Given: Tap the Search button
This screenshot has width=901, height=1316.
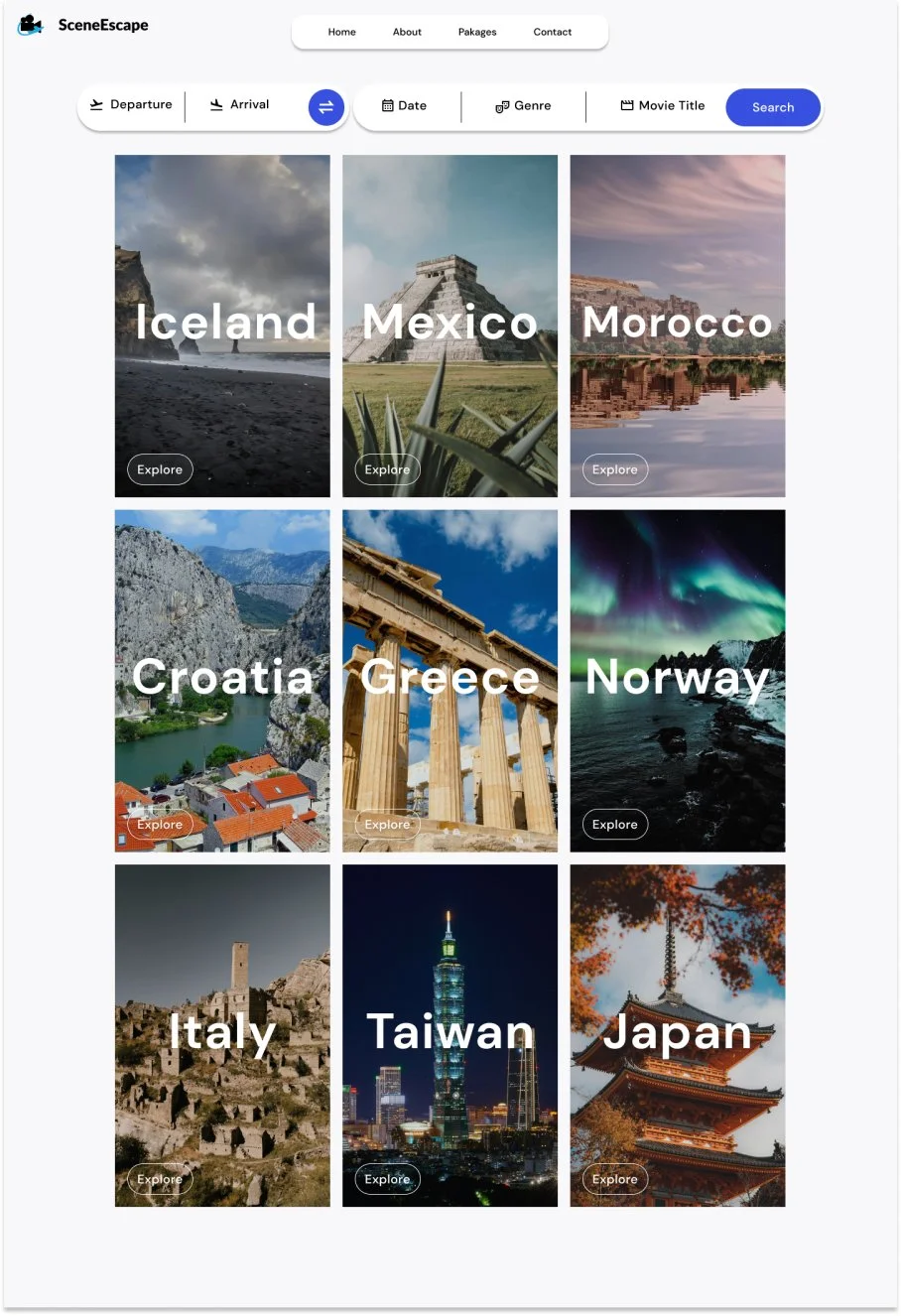Looking at the screenshot, I should [x=773, y=107].
